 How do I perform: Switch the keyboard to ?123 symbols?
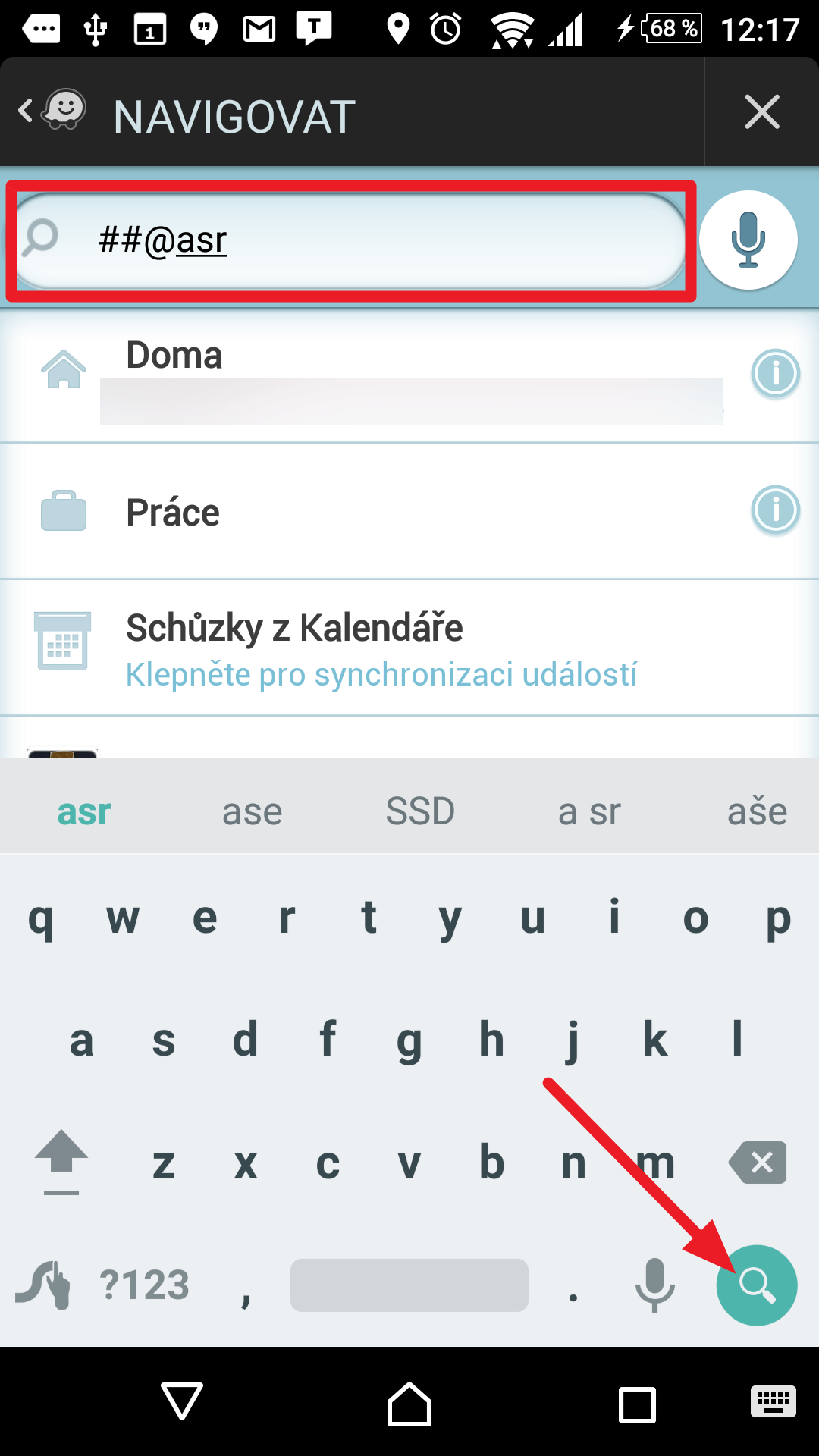pyautogui.click(x=144, y=1285)
